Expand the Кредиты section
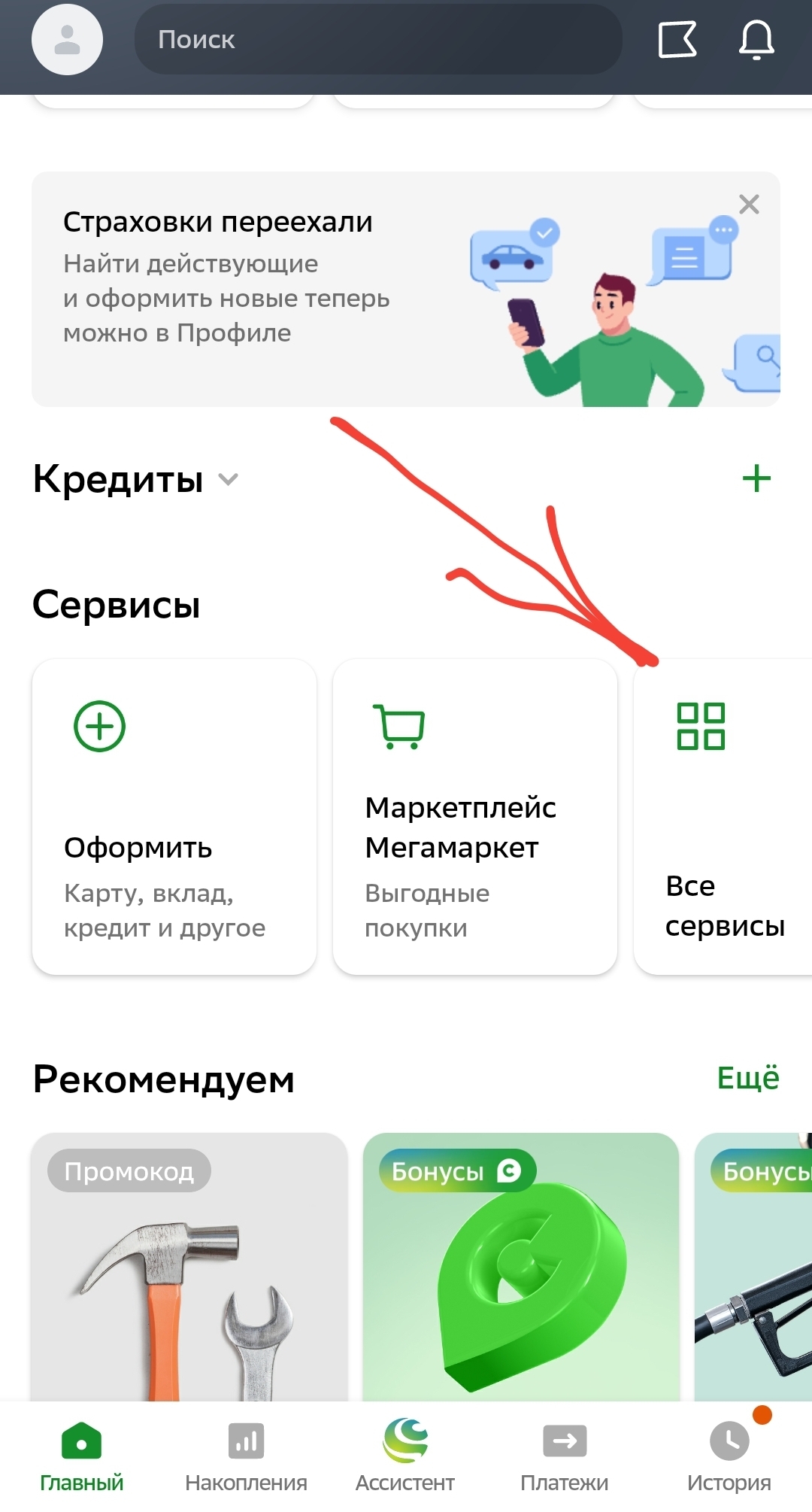 (x=135, y=479)
